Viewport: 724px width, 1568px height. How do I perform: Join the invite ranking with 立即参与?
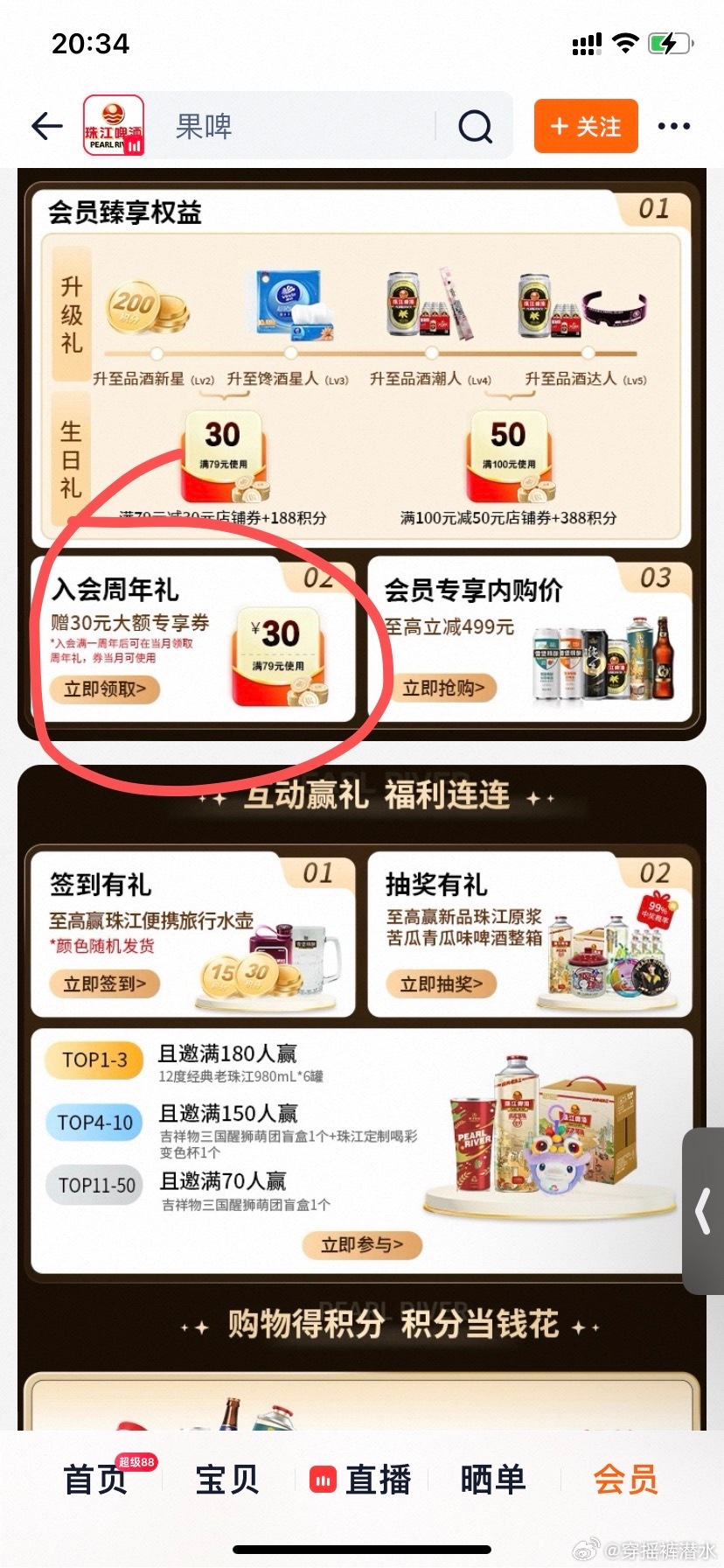point(362,1244)
